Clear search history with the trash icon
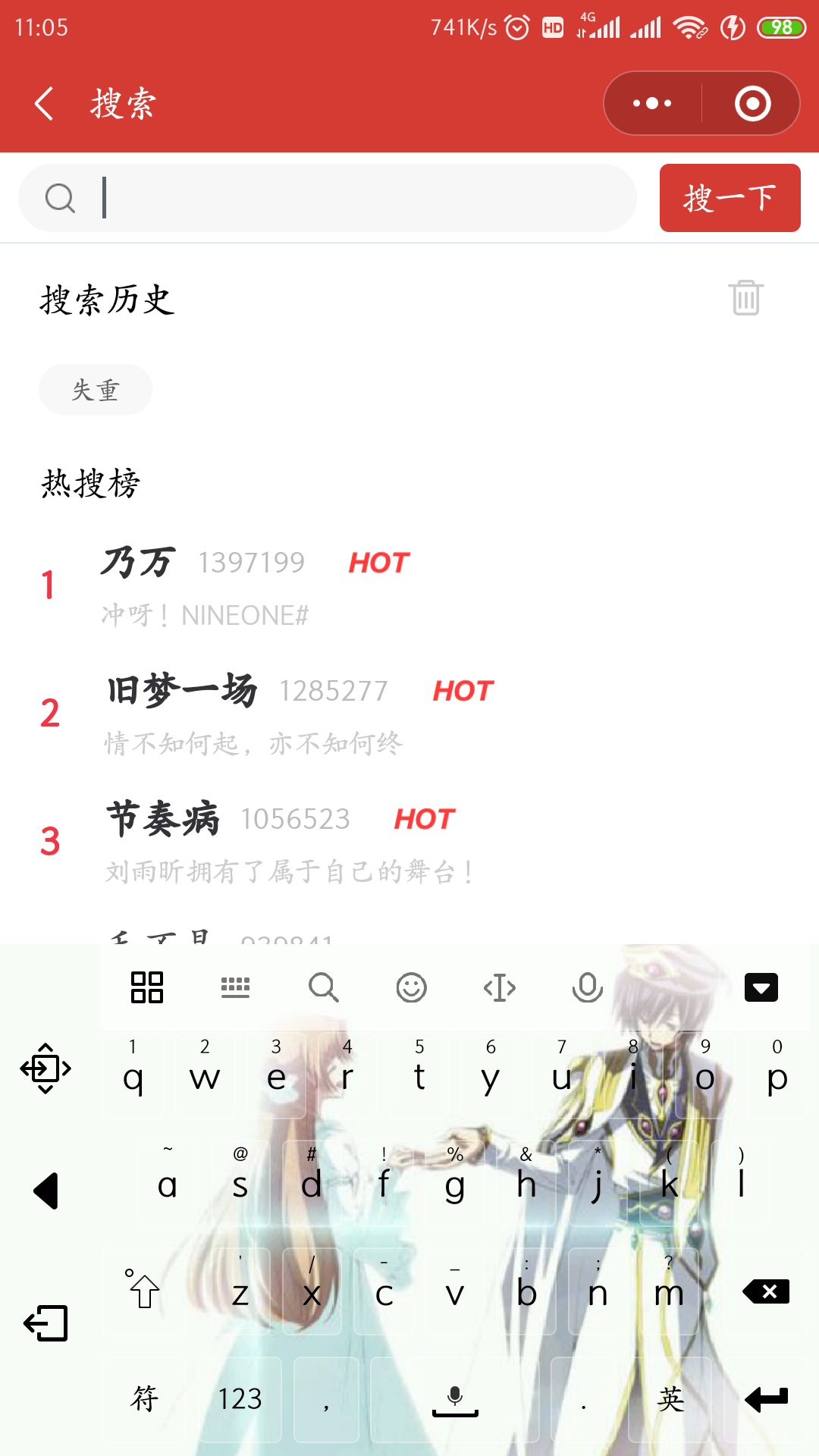Image resolution: width=819 pixels, height=1456 pixels. 746,297
